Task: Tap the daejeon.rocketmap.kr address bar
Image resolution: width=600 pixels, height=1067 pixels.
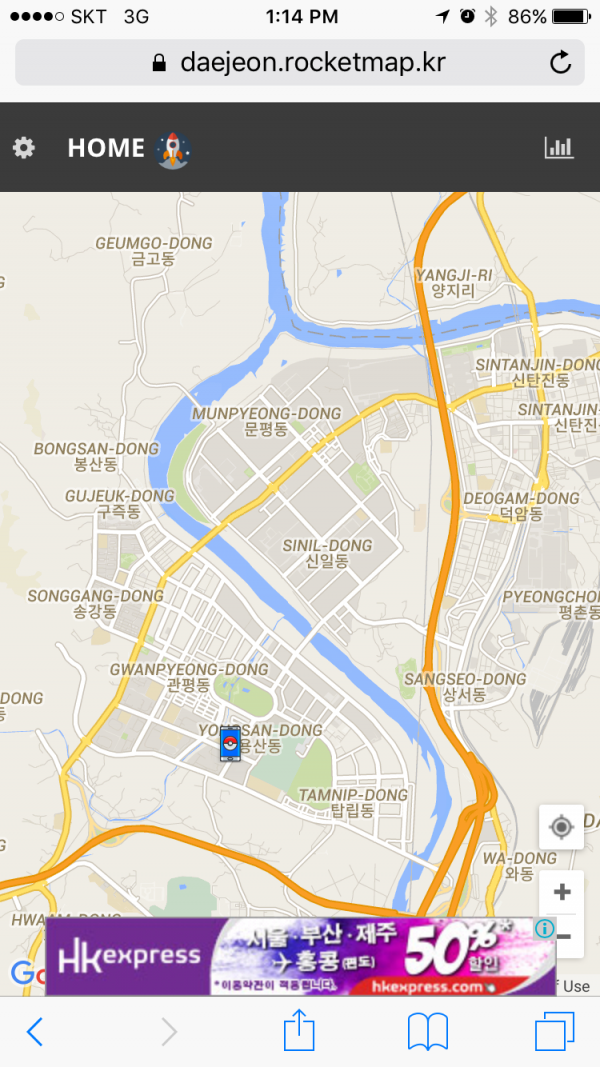Action: 298,63
